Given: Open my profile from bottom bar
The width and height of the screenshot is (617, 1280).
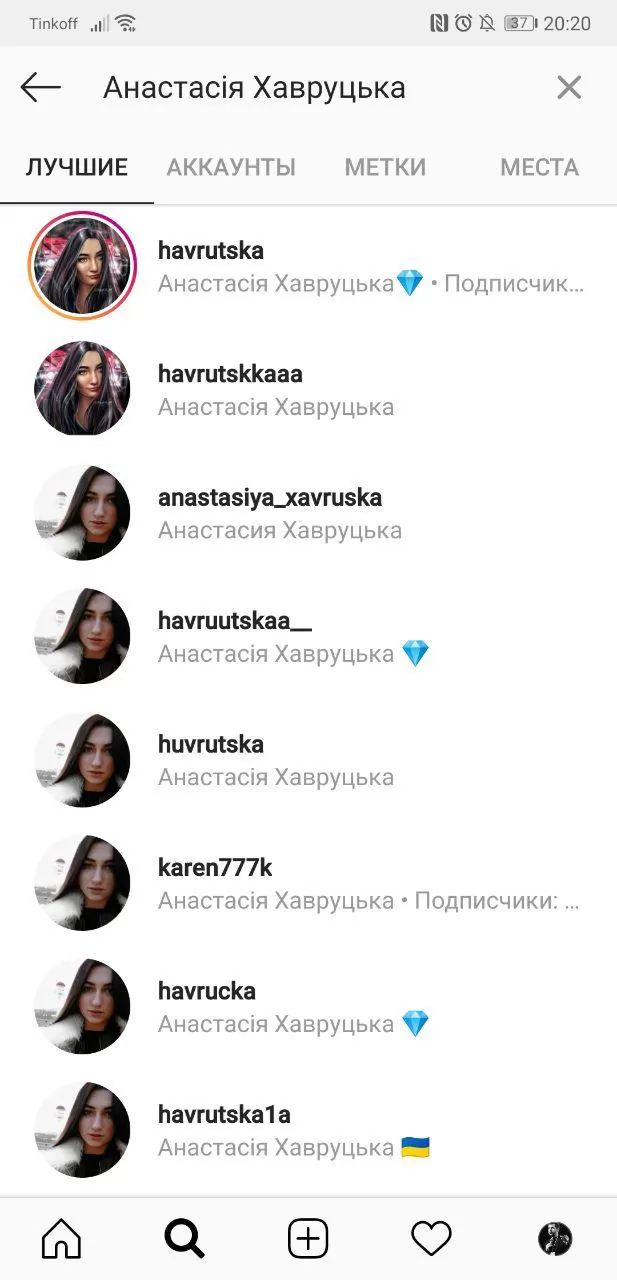Looking at the screenshot, I should [x=555, y=1239].
